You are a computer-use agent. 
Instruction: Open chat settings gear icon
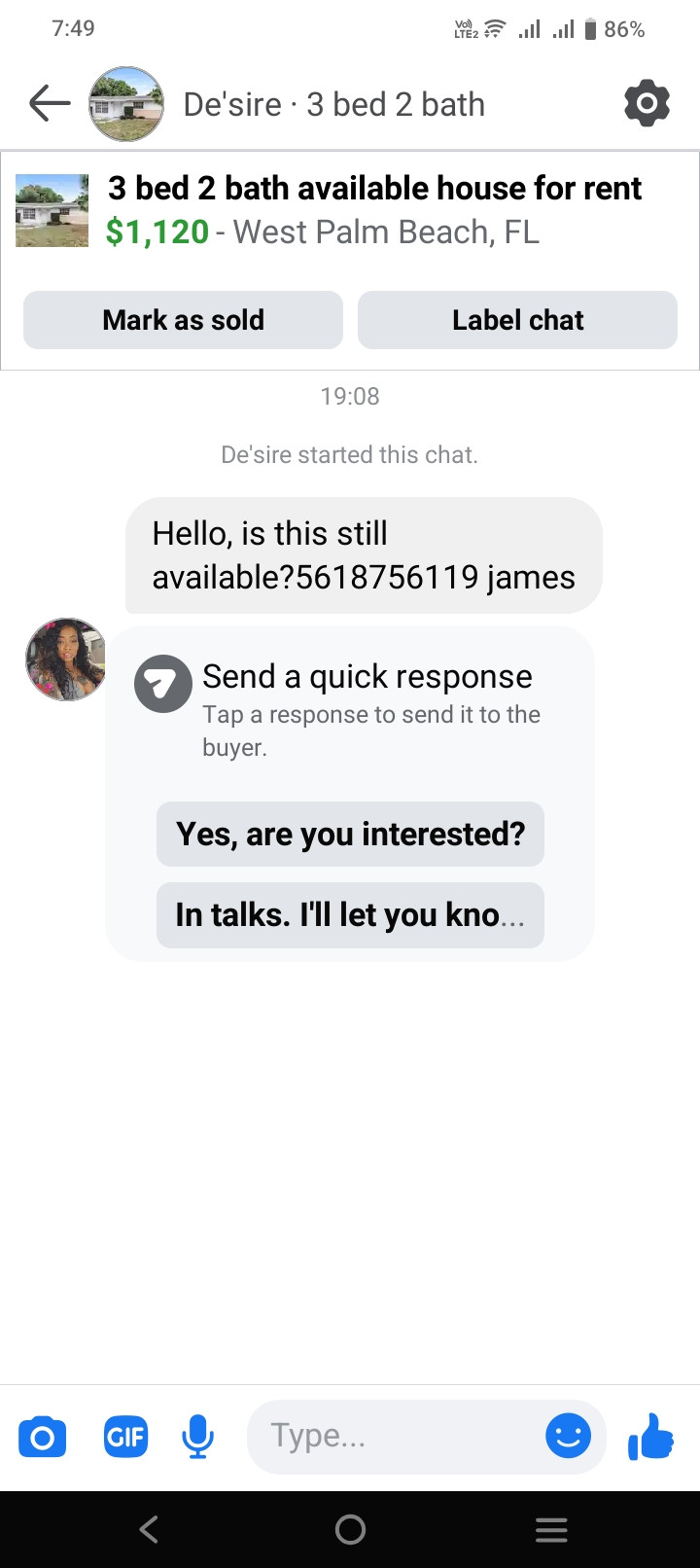(647, 103)
